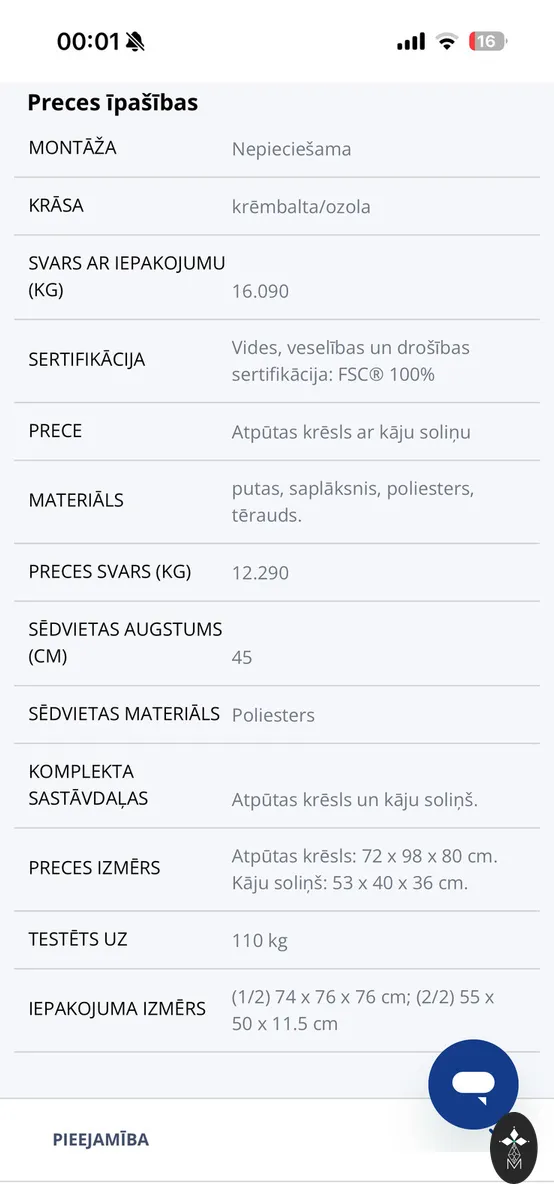Open the chat support bubble
This screenshot has width=554, height=1200.
[x=473, y=1084]
